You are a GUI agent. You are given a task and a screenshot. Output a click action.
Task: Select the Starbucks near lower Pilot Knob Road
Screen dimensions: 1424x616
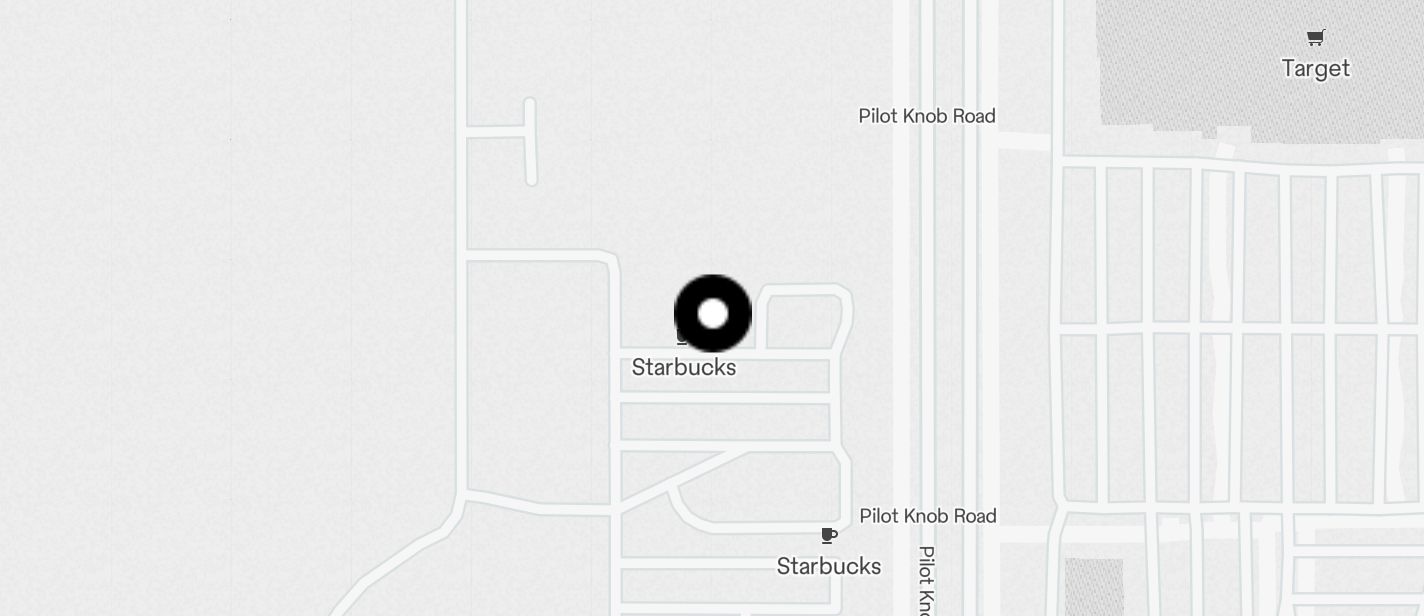(828, 555)
